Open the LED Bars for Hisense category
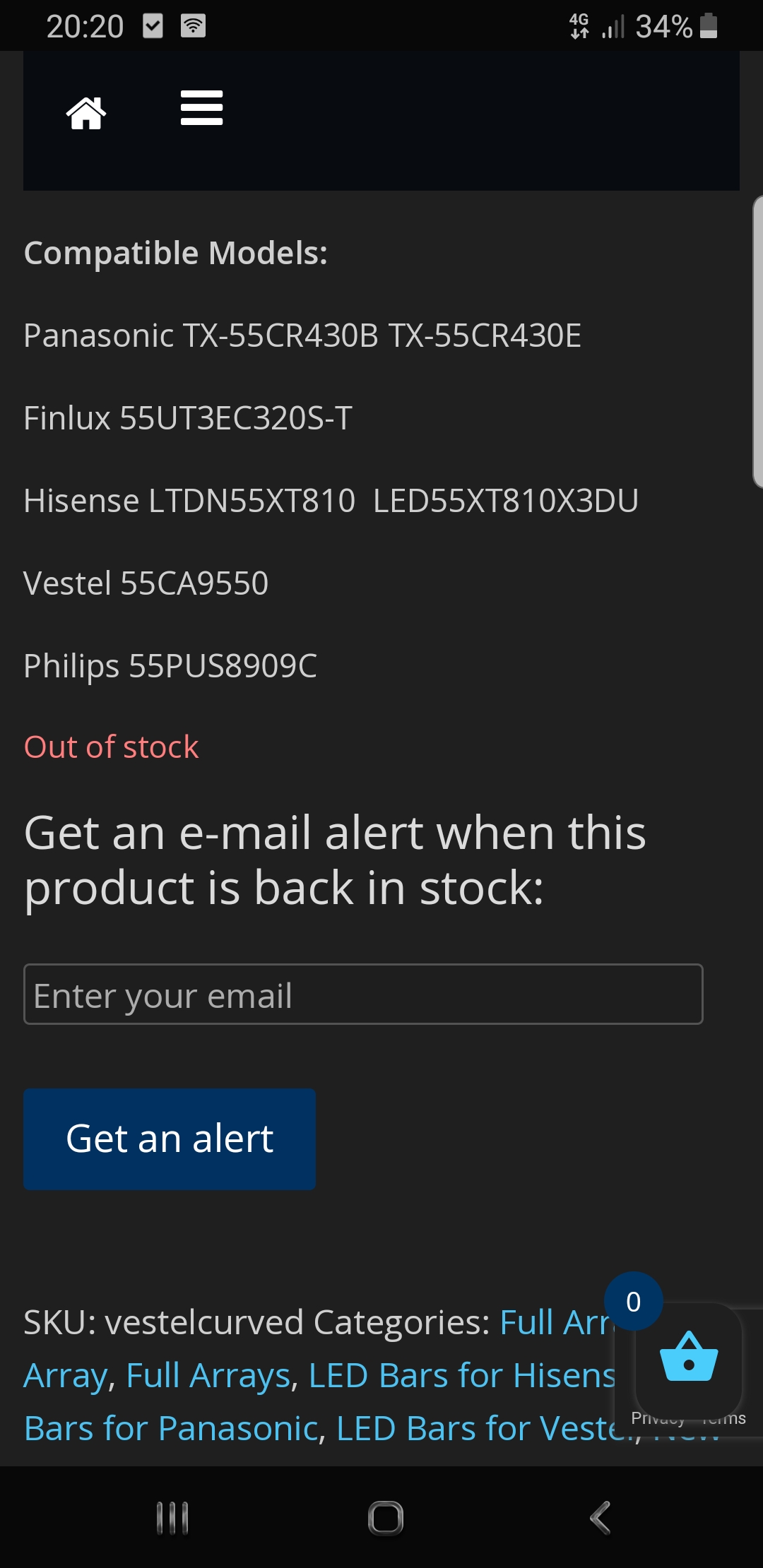763x1568 pixels. (461, 1376)
